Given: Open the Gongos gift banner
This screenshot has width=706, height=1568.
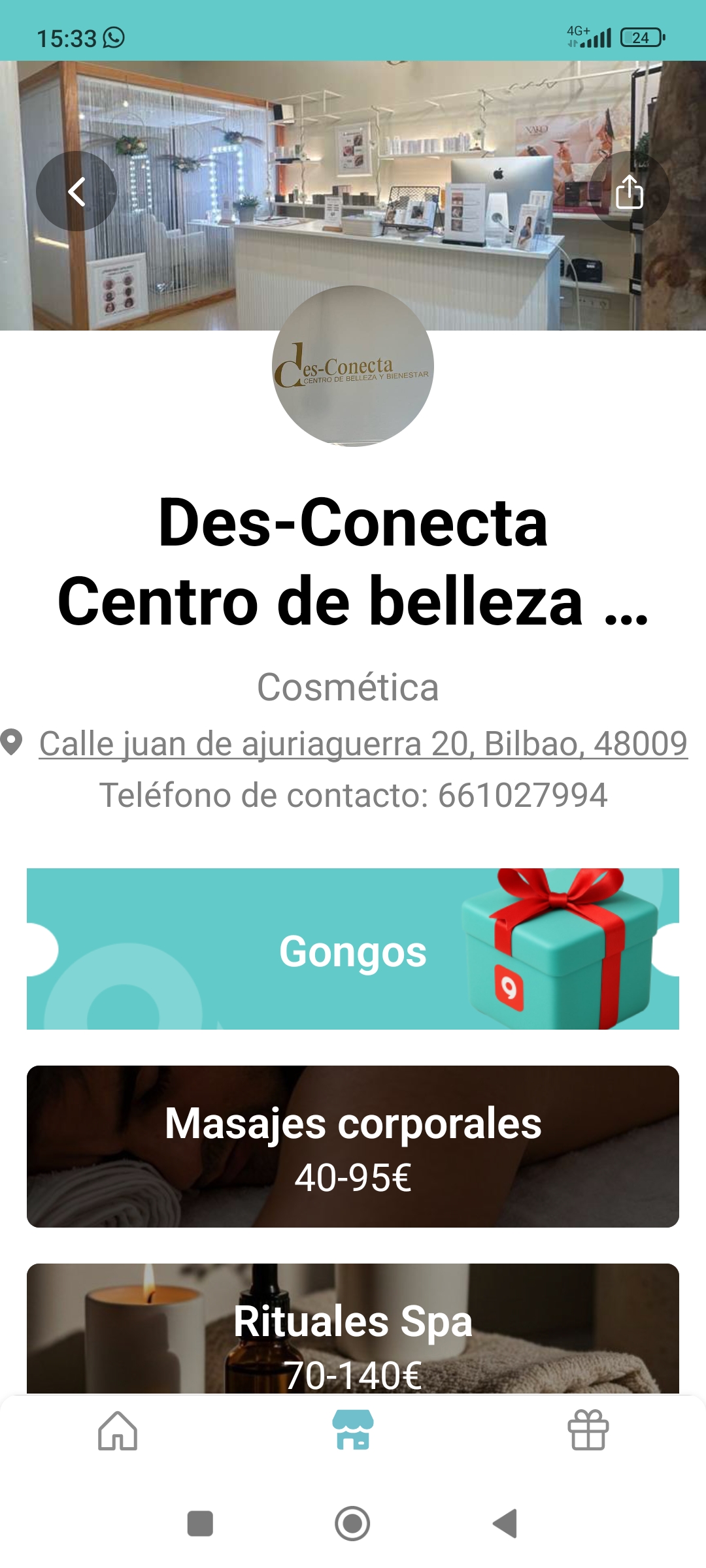Looking at the screenshot, I should pos(353,949).
